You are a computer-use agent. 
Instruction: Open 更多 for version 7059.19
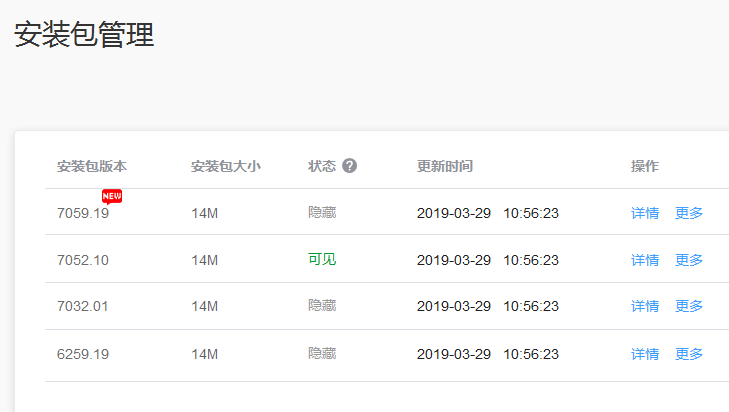click(x=689, y=213)
